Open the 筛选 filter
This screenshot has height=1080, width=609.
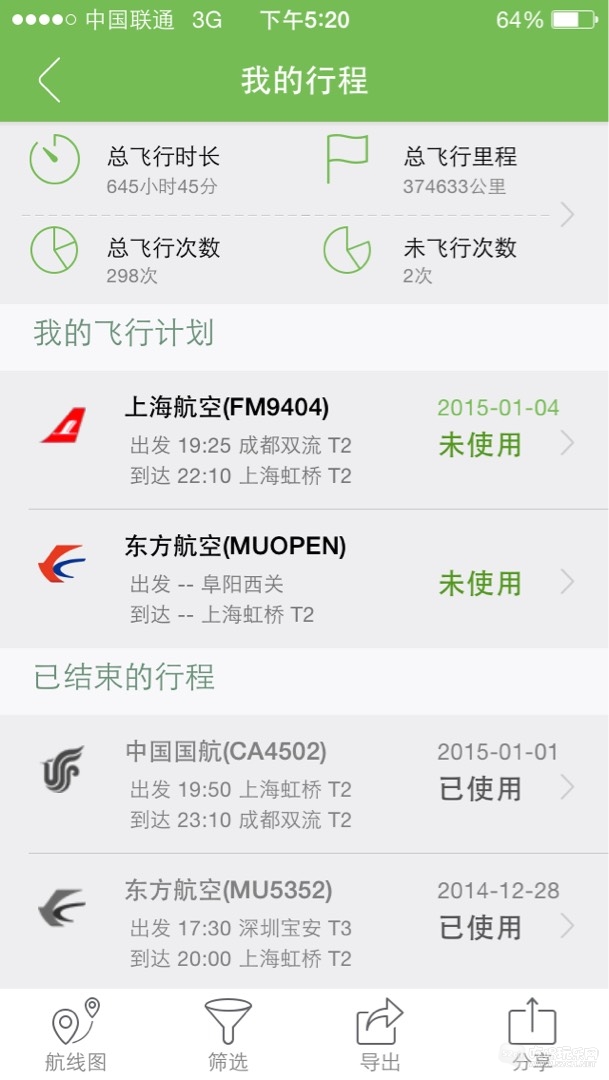click(x=228, y=1034)
